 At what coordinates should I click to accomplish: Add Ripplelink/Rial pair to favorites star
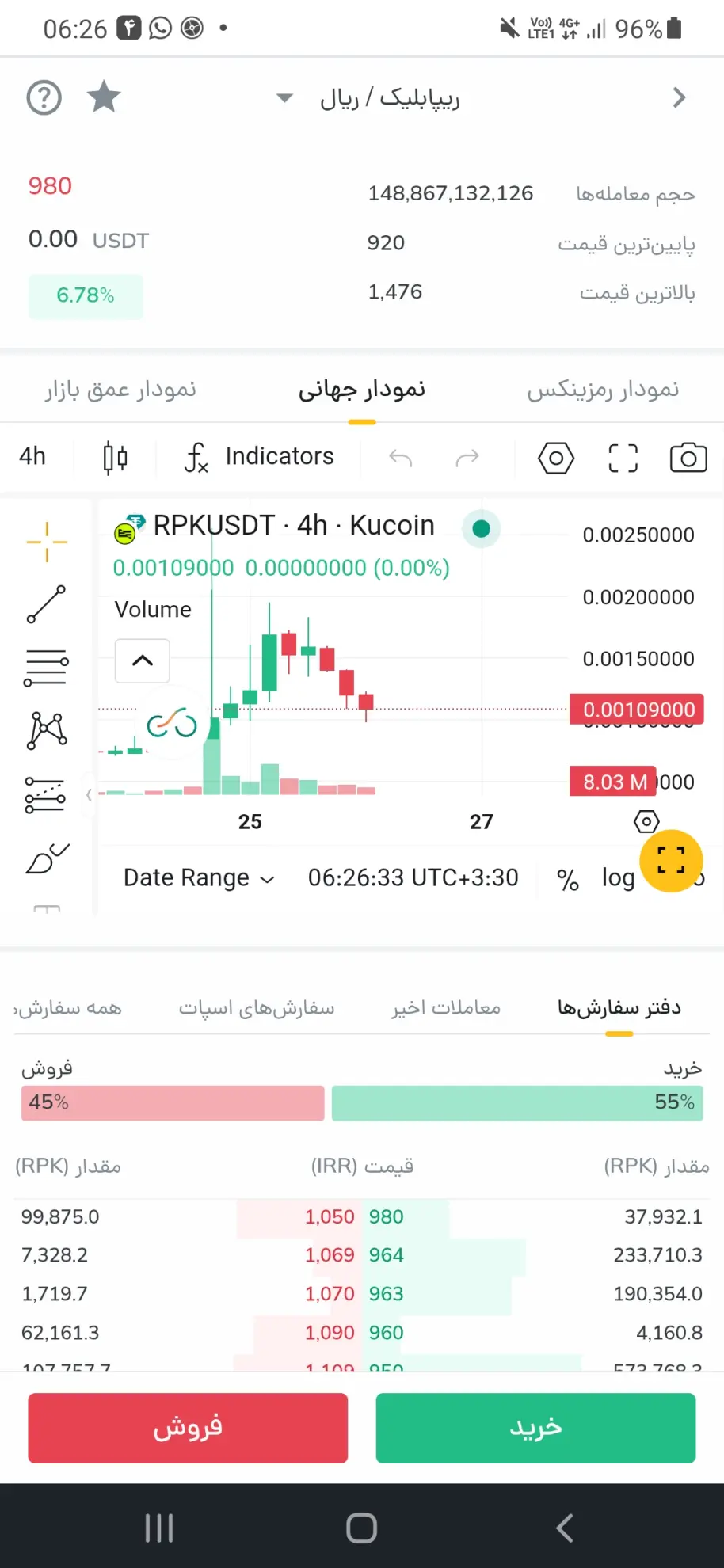(x=104, y=97)
